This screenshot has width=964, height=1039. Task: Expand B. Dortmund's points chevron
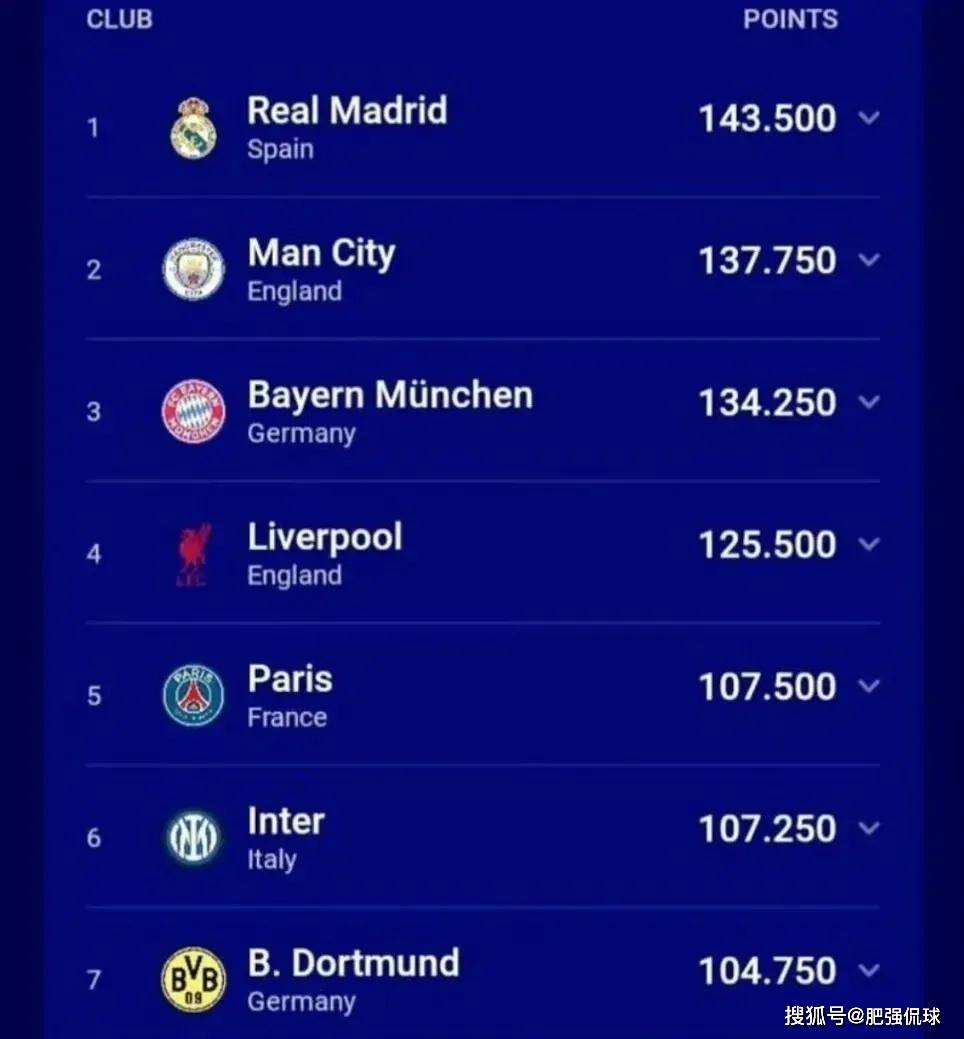[x=869, y=970]
